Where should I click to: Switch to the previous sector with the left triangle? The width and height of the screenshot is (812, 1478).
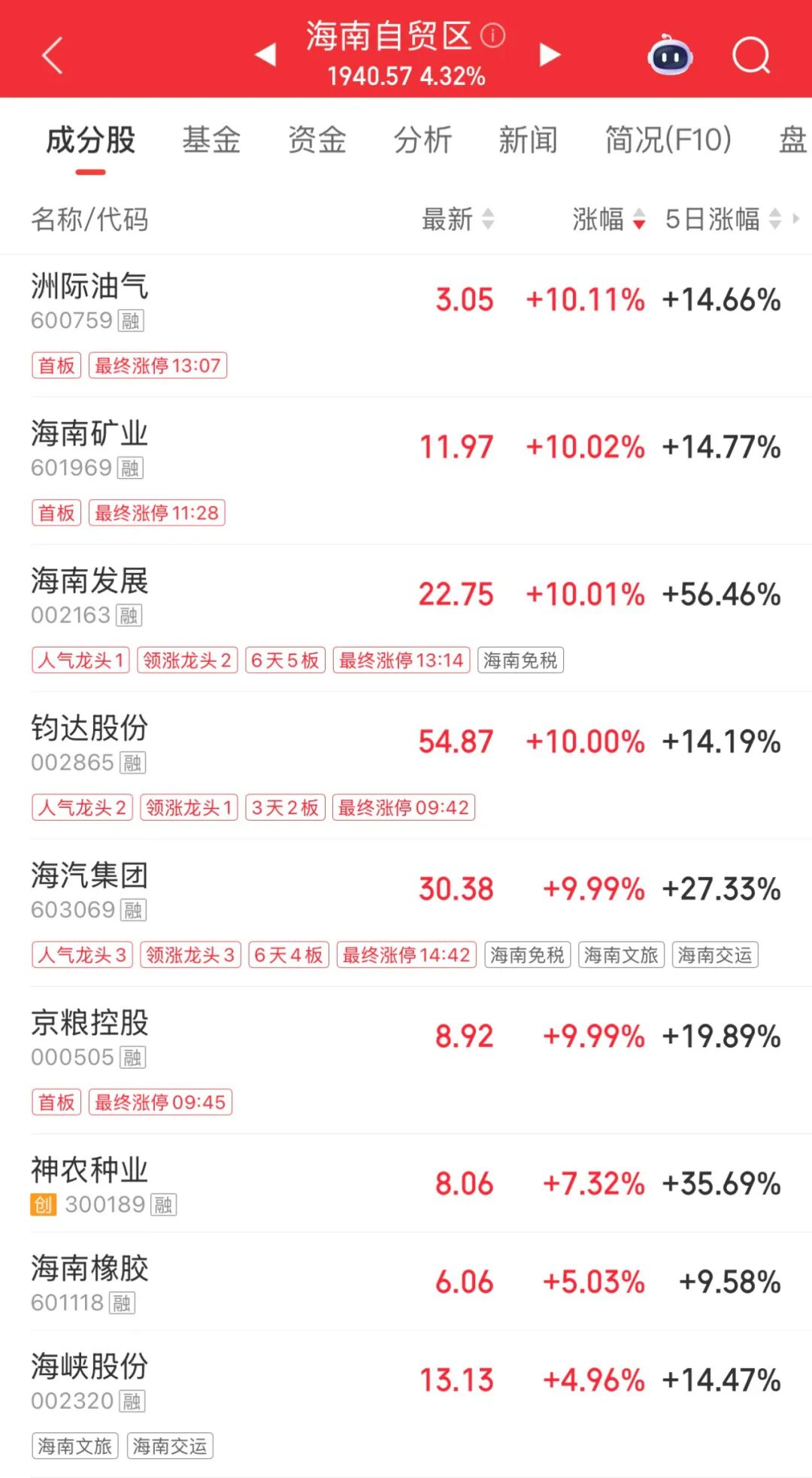tap(265, 55)
